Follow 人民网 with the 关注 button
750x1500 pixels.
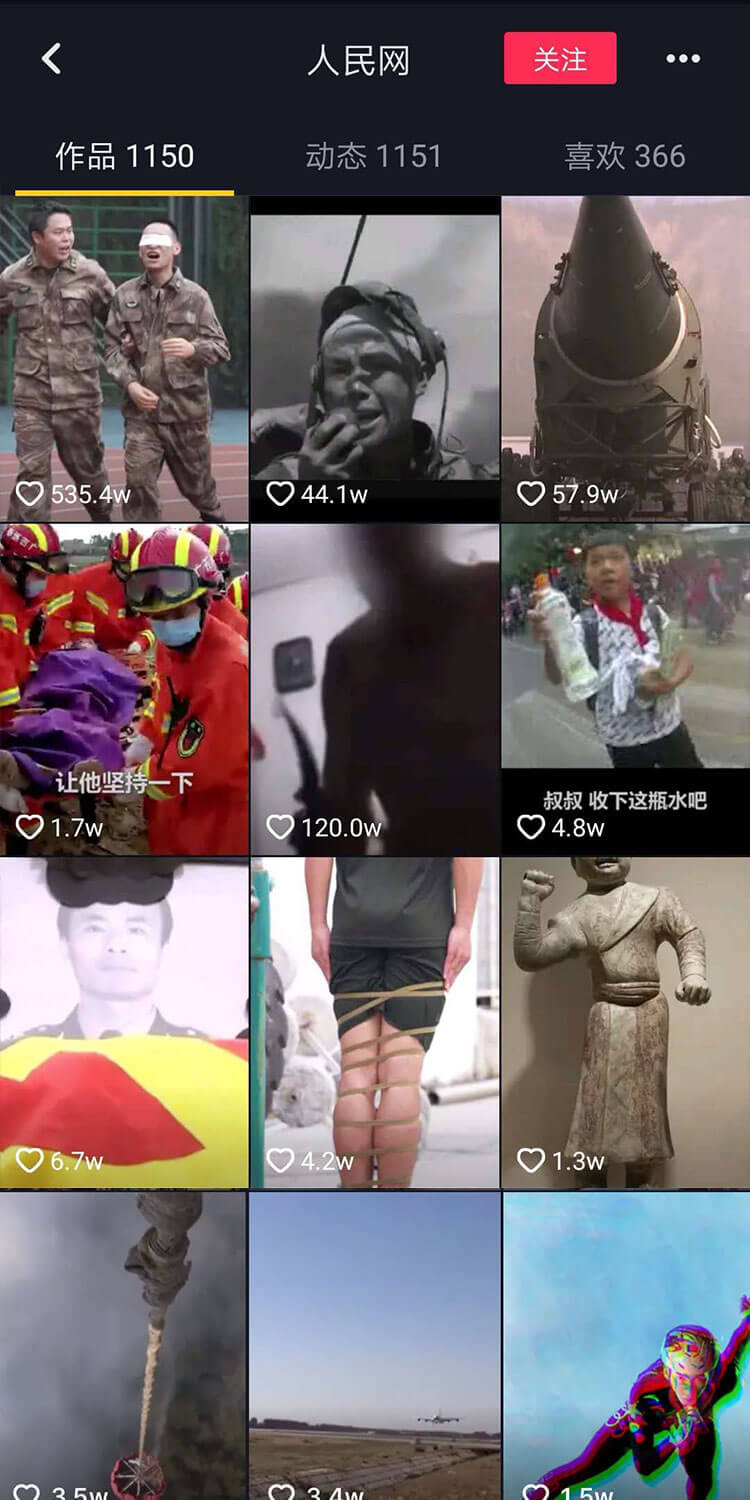pyautogui.click(x=560, y=59)
